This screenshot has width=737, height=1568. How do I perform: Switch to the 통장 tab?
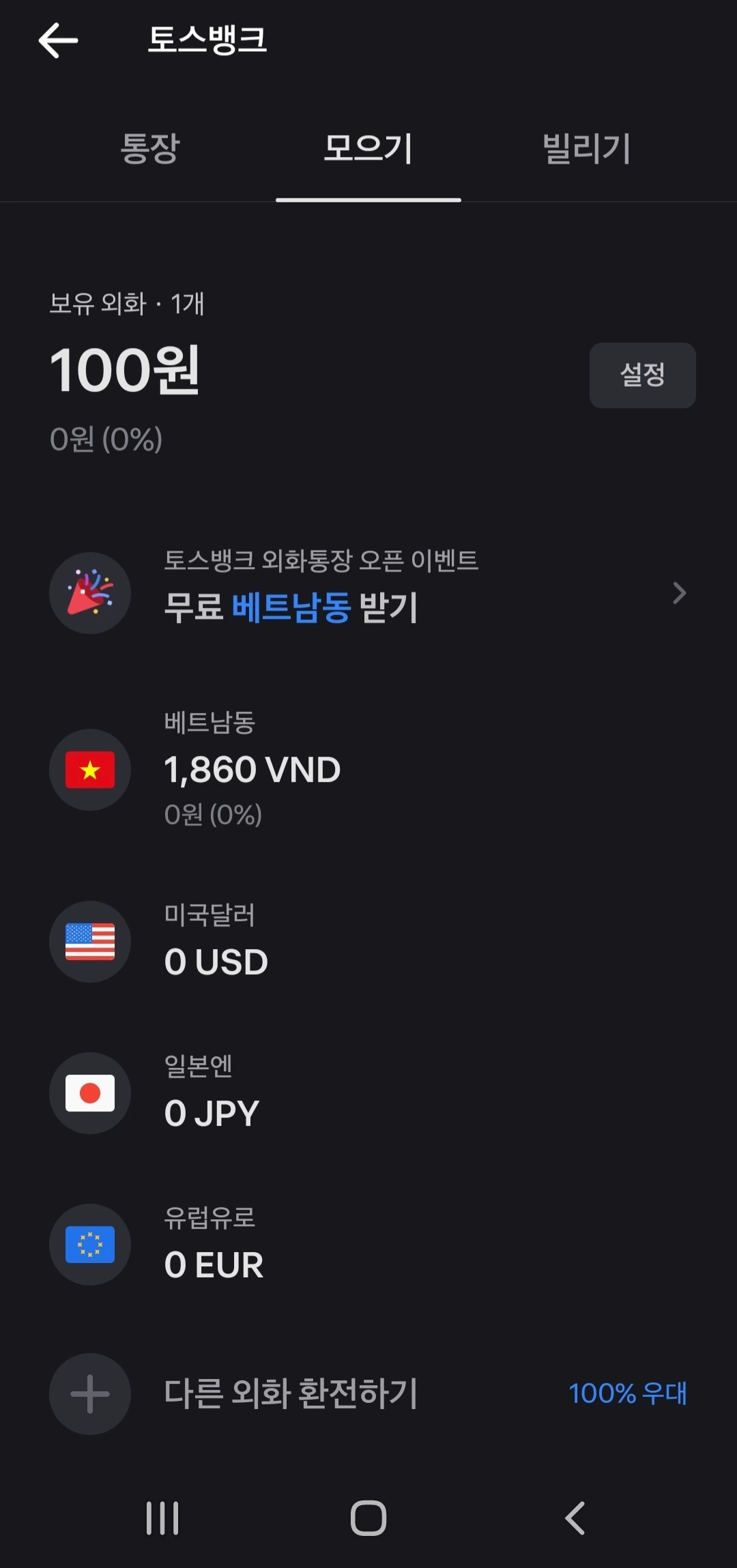click(149, 148)
